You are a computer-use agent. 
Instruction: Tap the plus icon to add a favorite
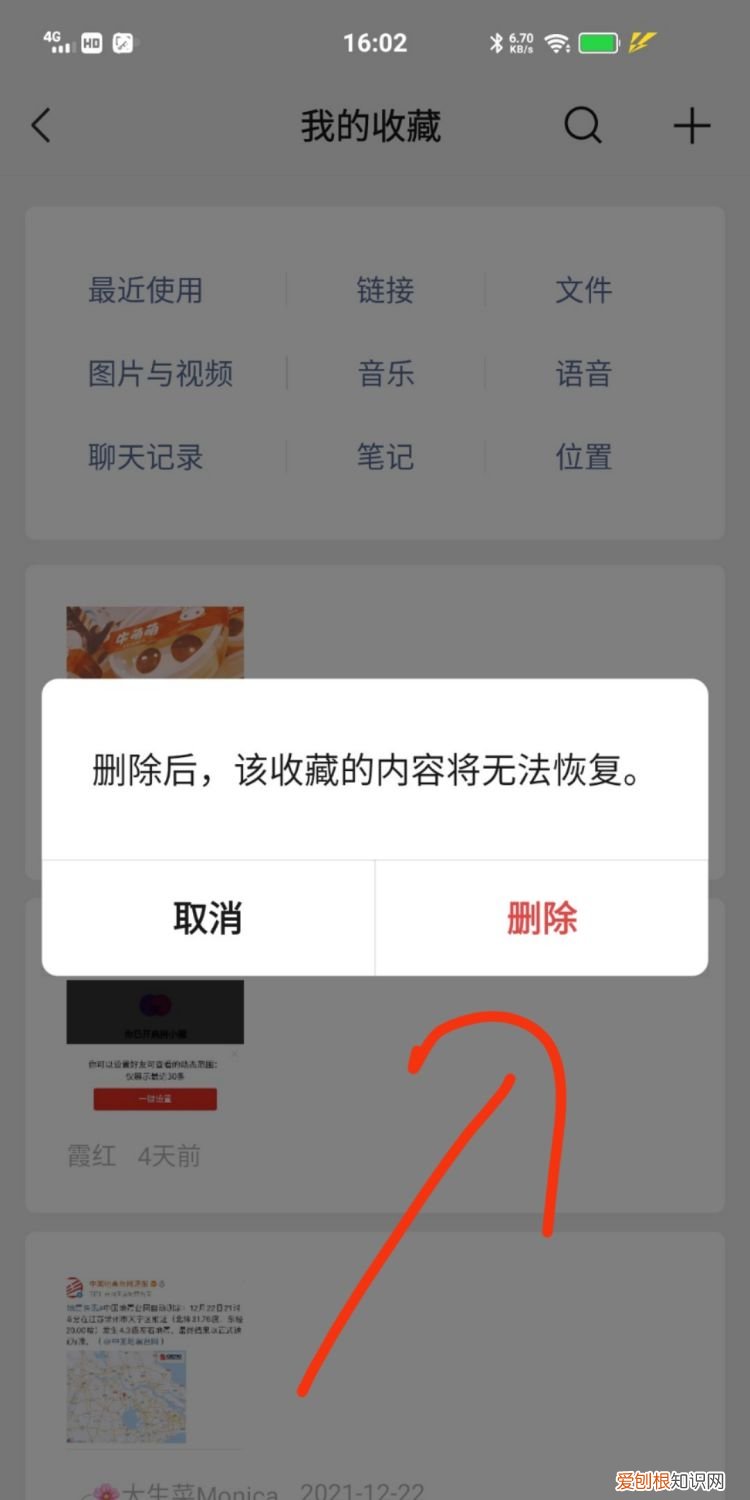pyautogui.click(x=690, y=125)
